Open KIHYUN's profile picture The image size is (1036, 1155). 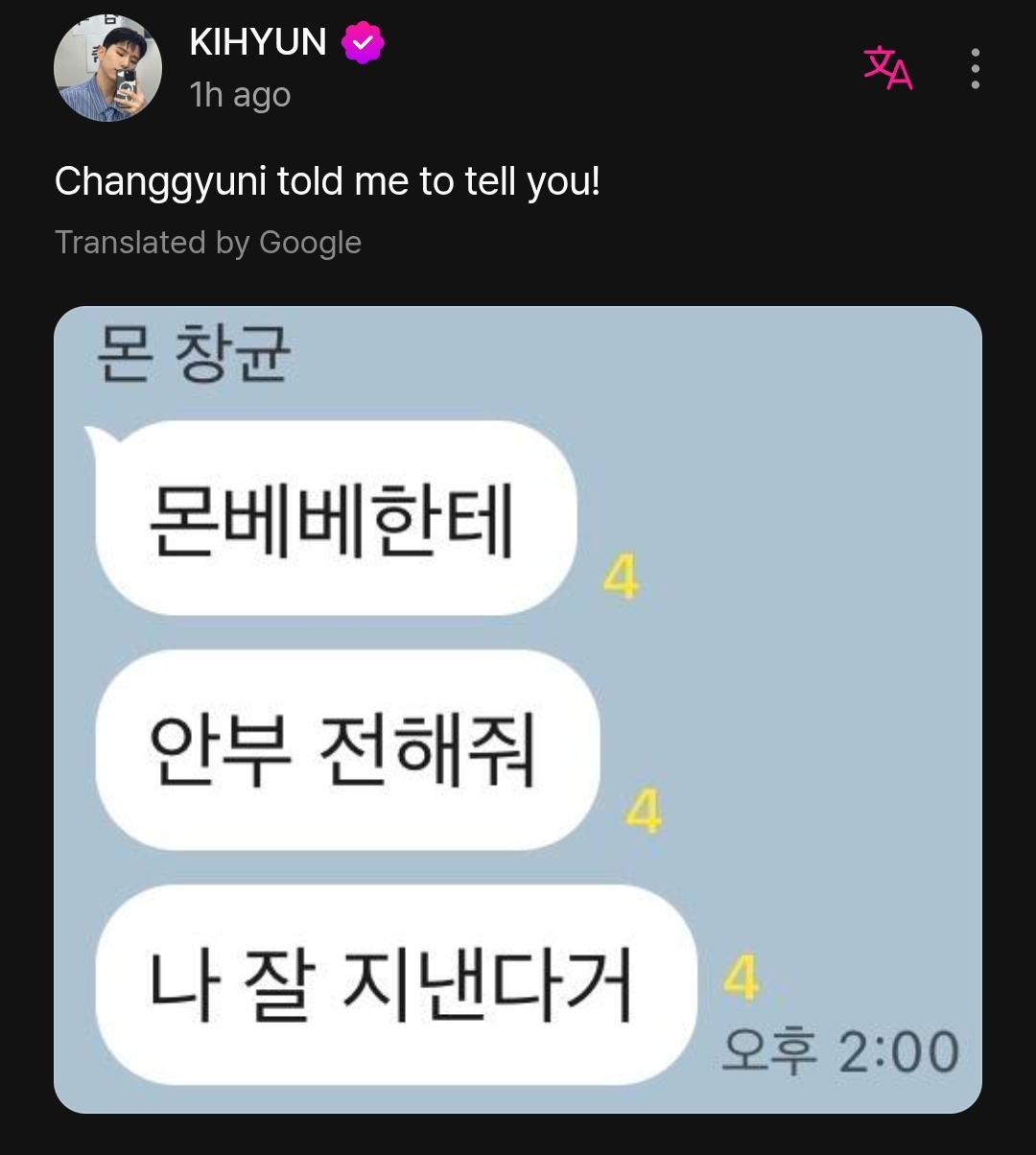tap(107, 69)
